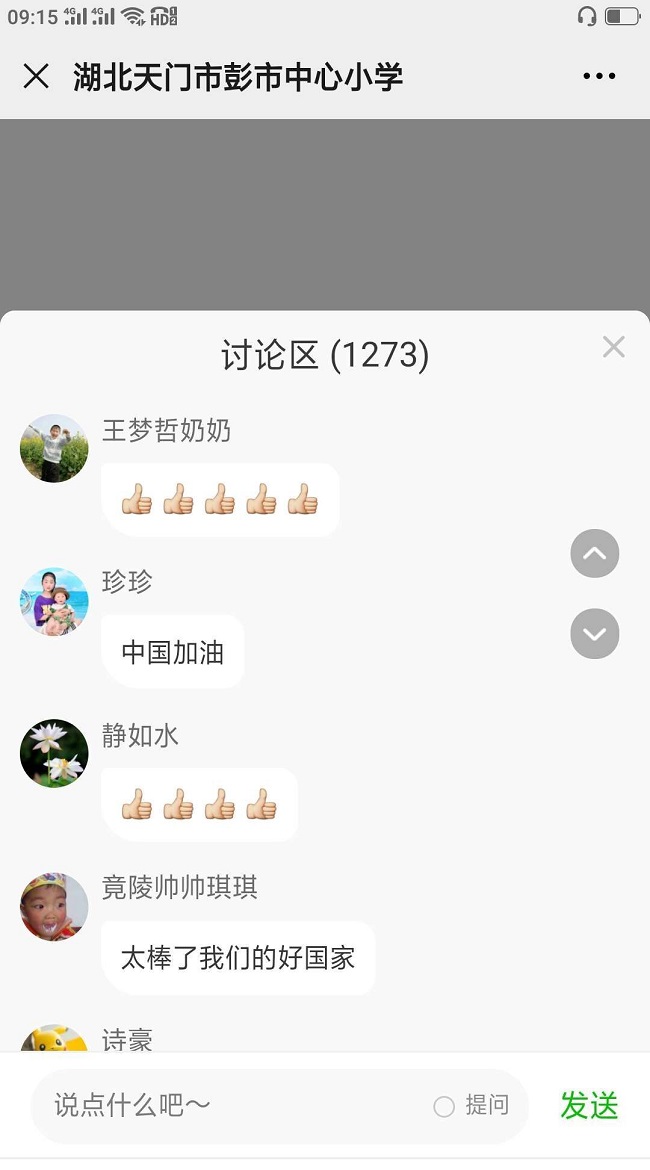The image size is (650, 1170).
Task: Open 竟陵帅帅琪琪's avatar
Action: 54,906
